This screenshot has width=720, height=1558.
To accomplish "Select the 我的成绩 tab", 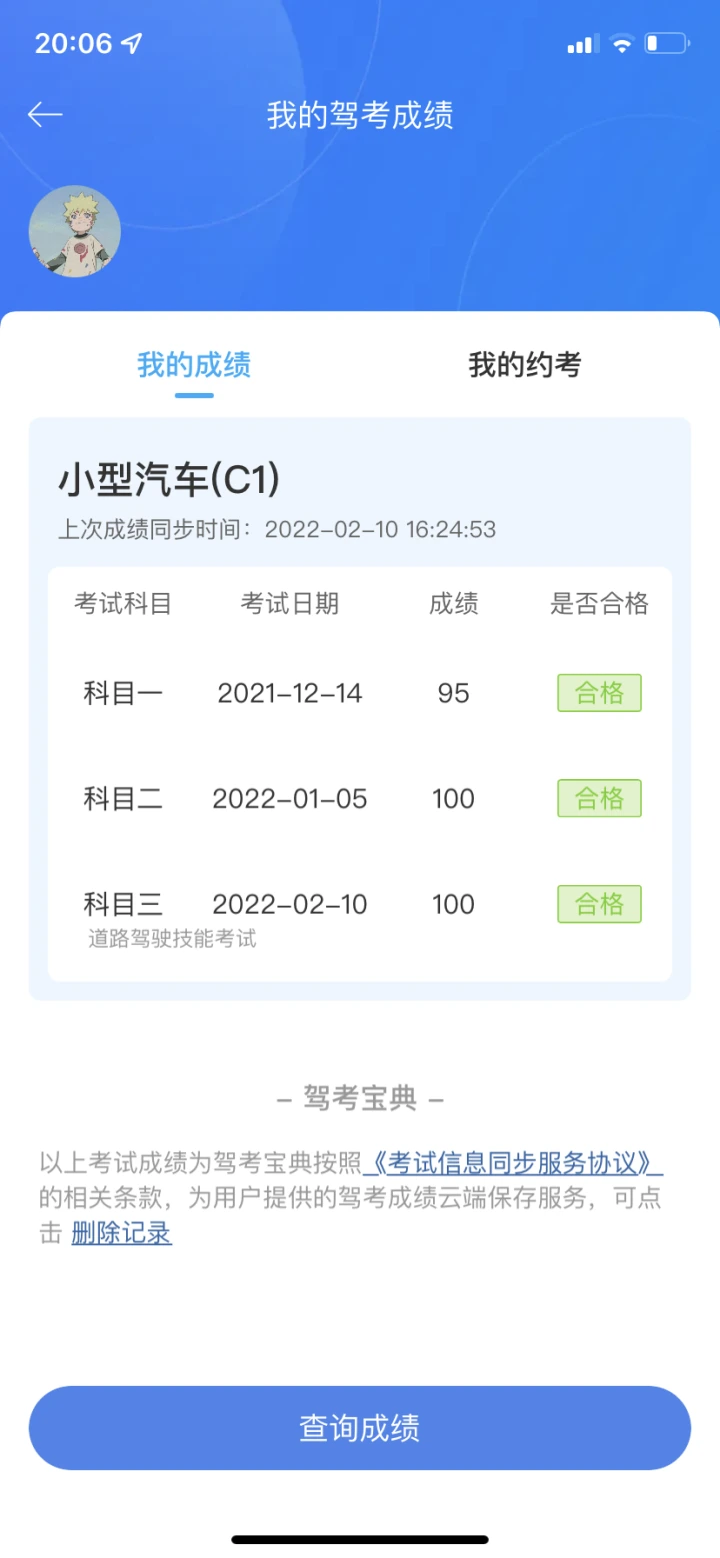I will (194, 365).
